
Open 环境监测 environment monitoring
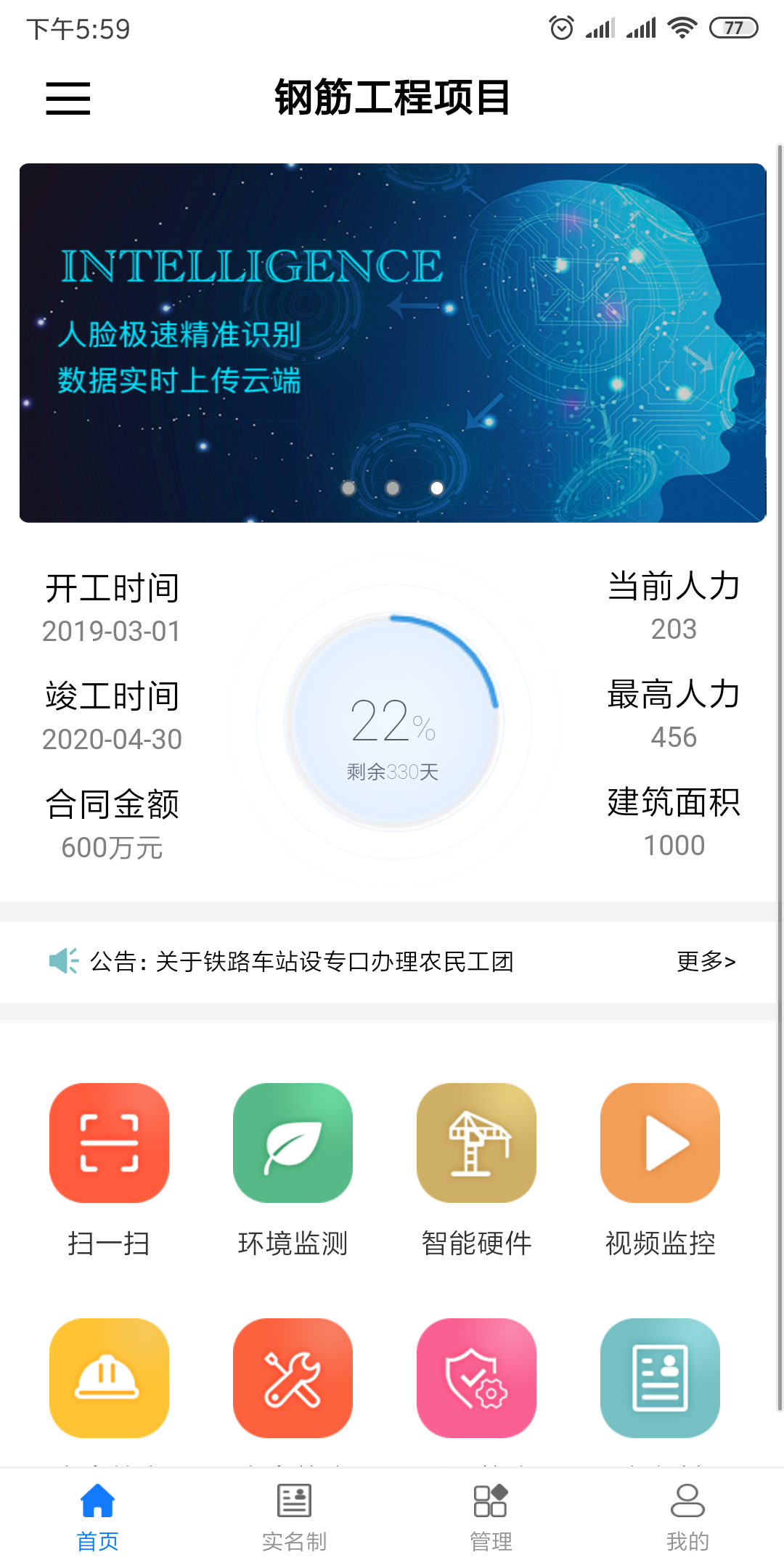pos(293,1143)
